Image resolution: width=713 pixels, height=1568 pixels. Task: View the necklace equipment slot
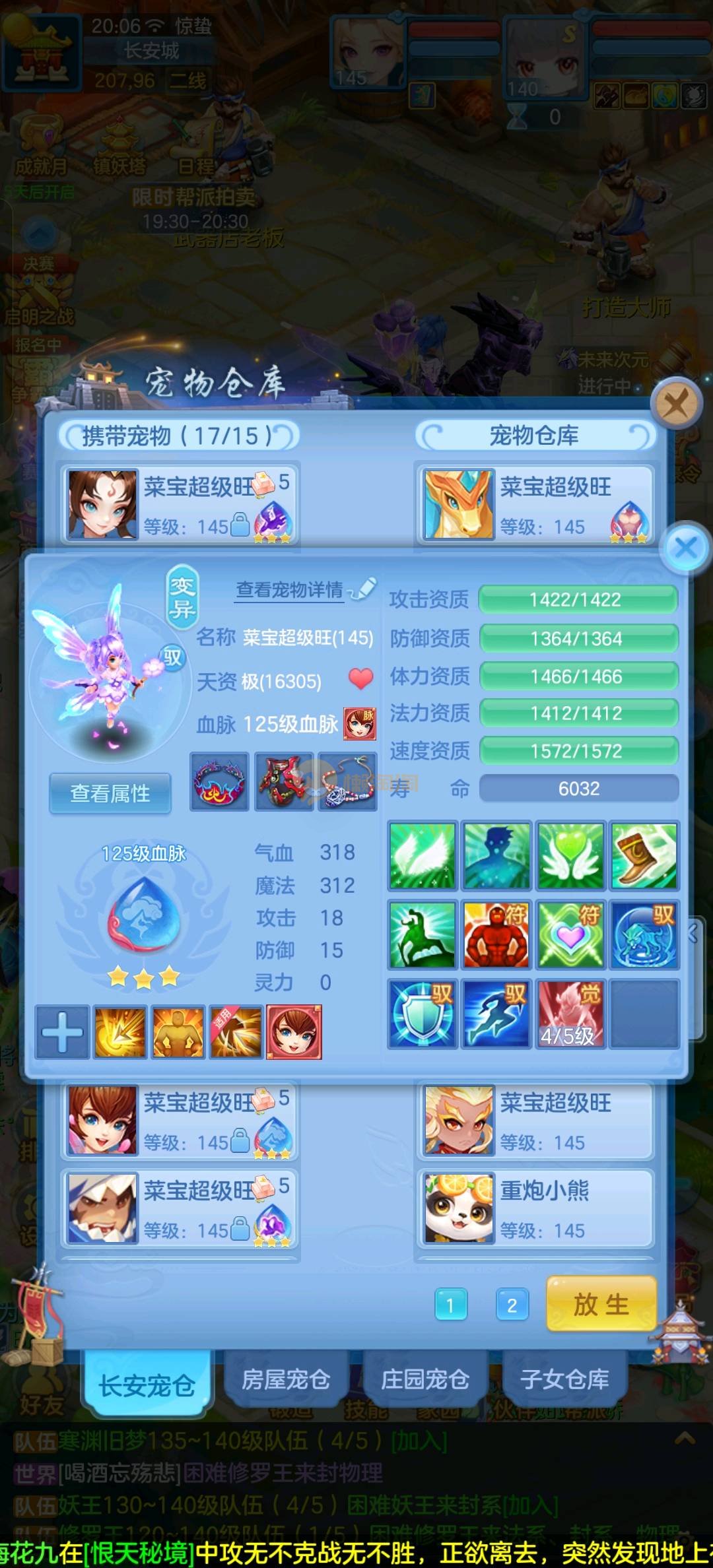(348, 781)
